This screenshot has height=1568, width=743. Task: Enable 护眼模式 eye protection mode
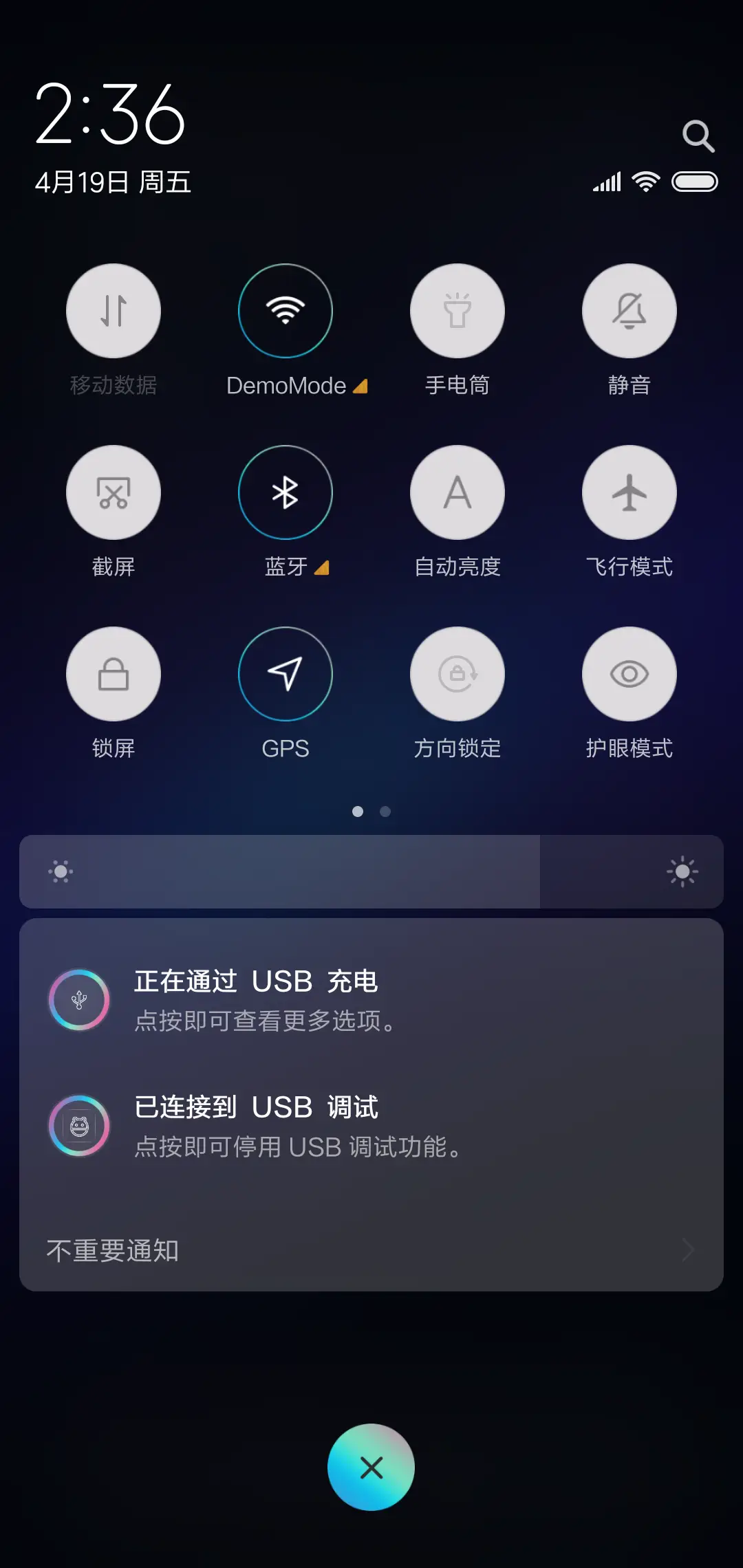point(629,674)
